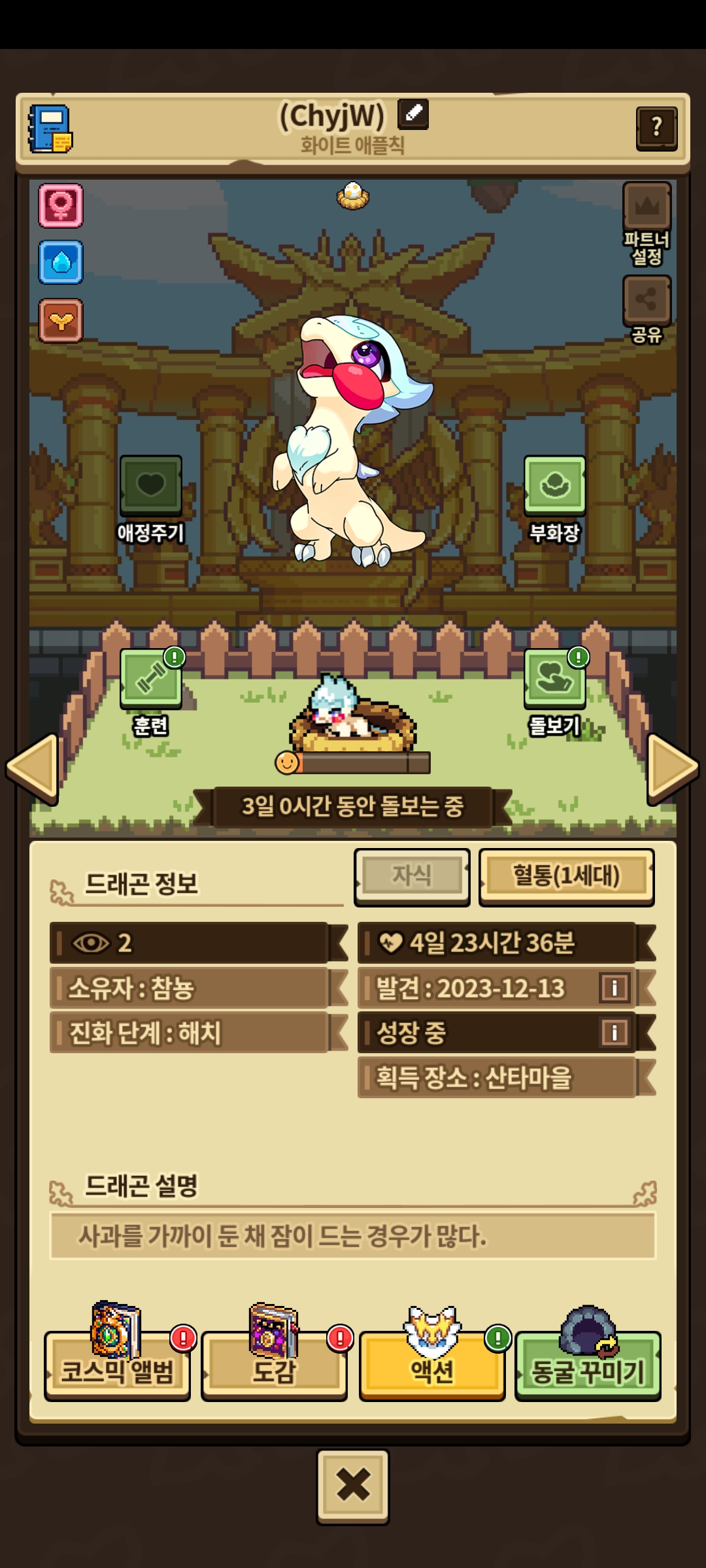
Task: Switch to the 자식 tab
Action: 412,876
